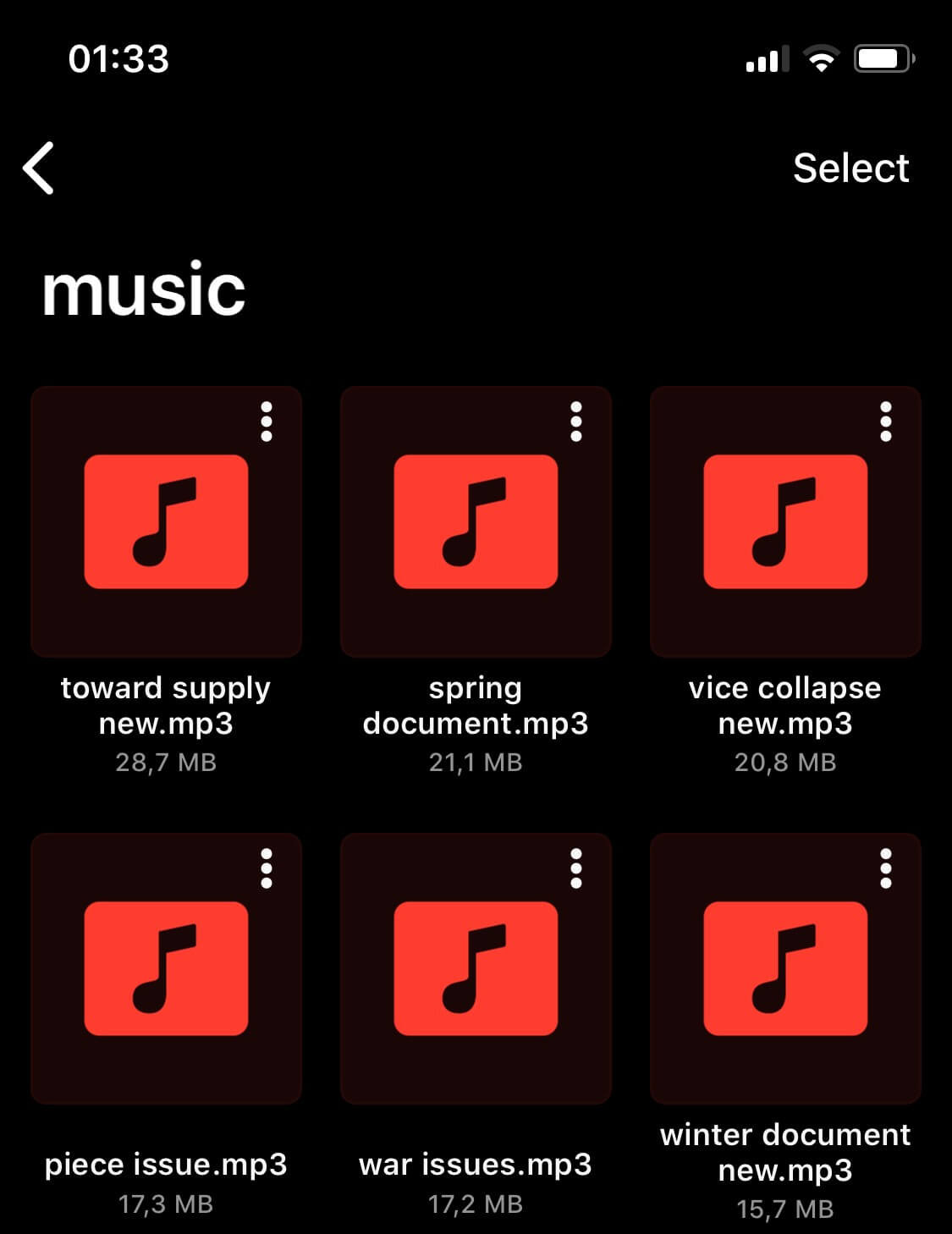Tap the Select button
Viewport: 952px width, 1234px height.
click(851, 168)
